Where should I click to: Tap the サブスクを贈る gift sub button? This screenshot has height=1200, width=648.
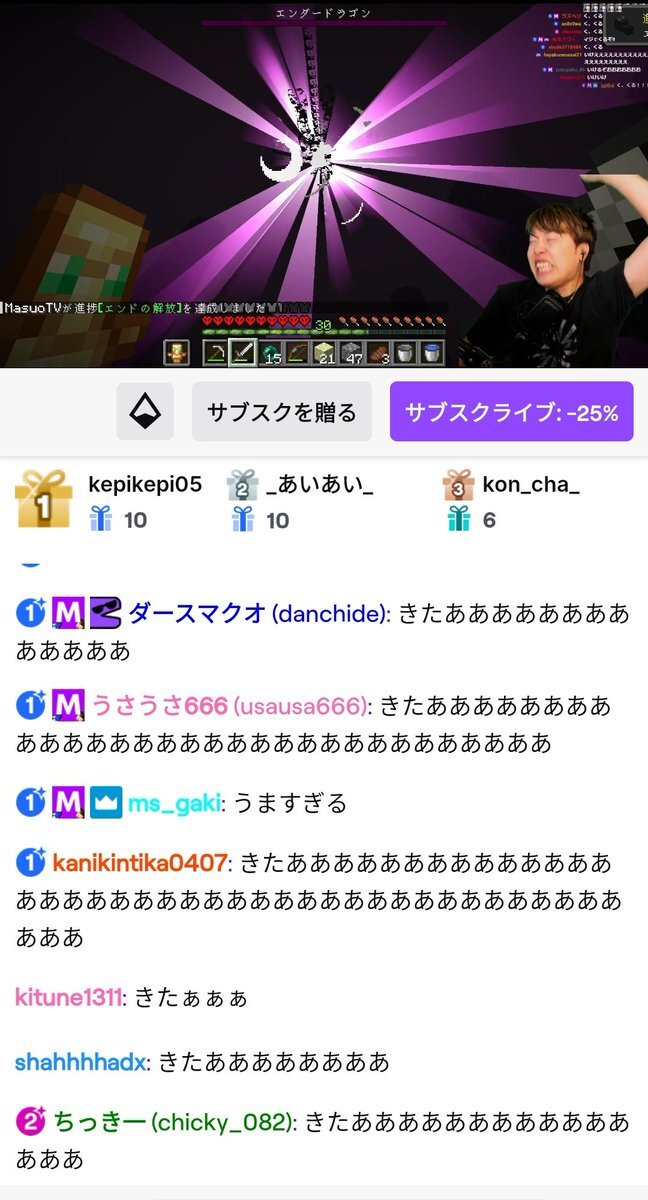[x=281, y=411]
